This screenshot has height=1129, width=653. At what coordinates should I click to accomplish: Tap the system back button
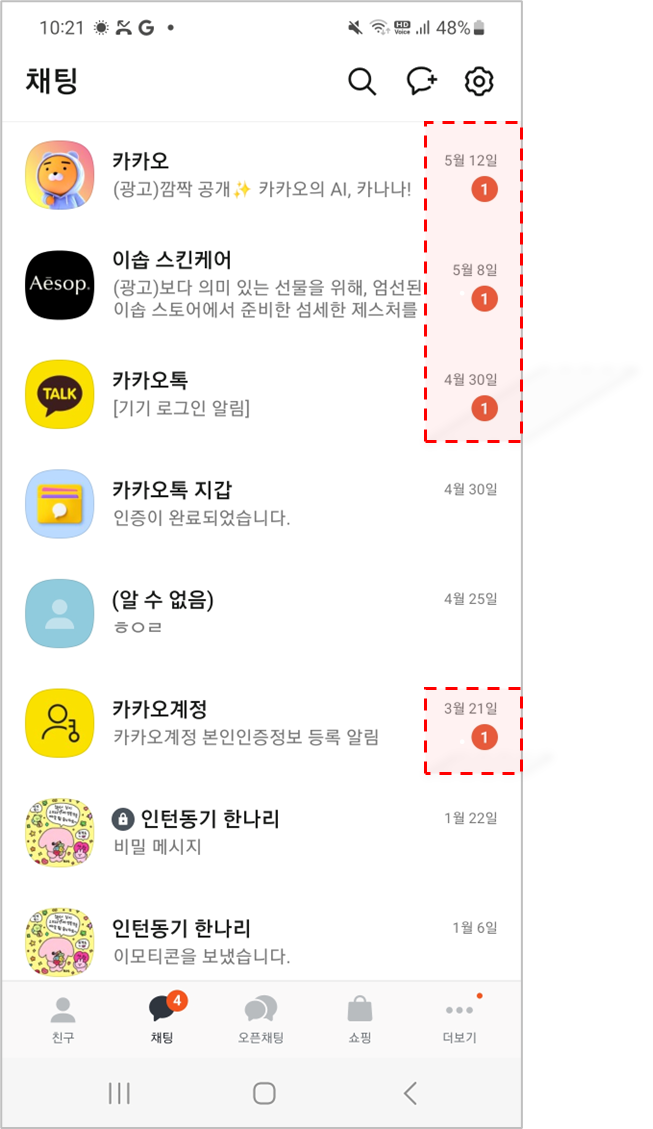coord(410,1093)
